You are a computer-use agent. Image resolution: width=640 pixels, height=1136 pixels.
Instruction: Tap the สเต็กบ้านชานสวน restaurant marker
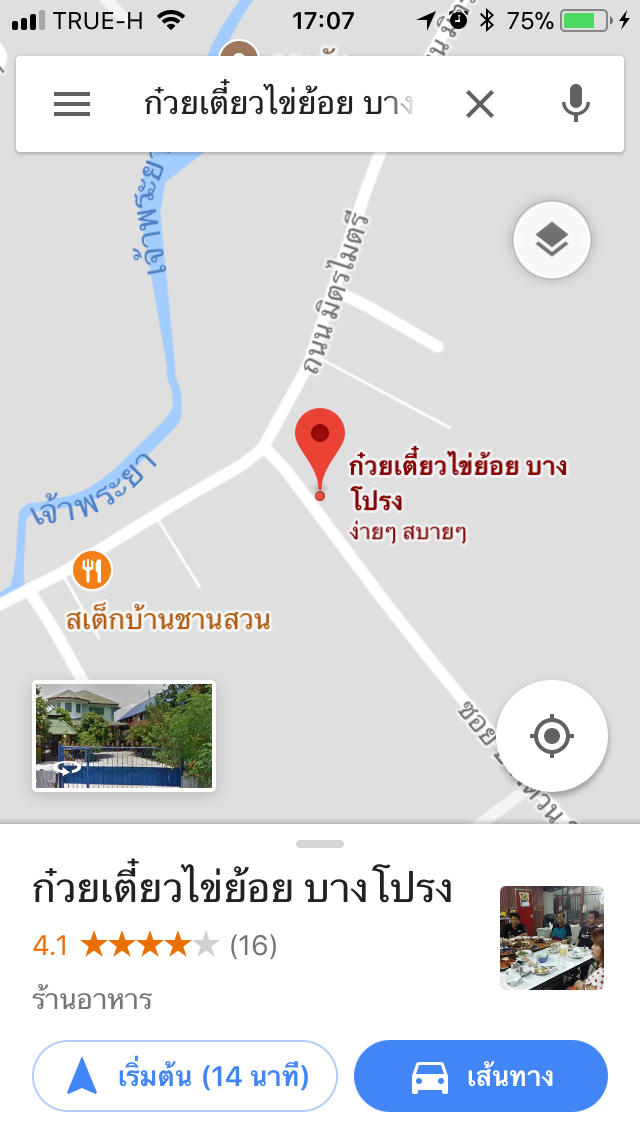click(x=92, y=570)
